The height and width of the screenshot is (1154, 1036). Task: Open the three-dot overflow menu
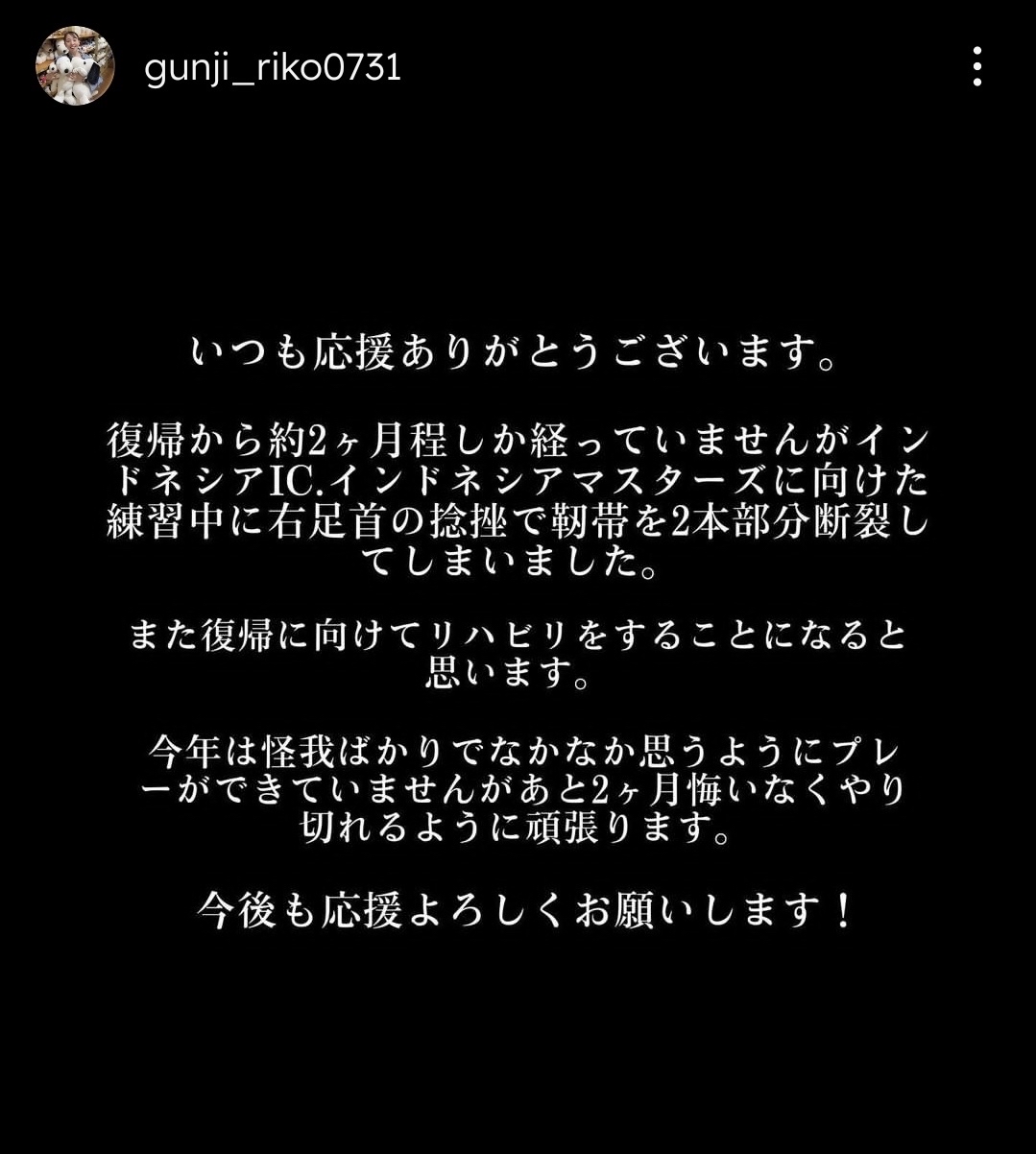(976, 67)
